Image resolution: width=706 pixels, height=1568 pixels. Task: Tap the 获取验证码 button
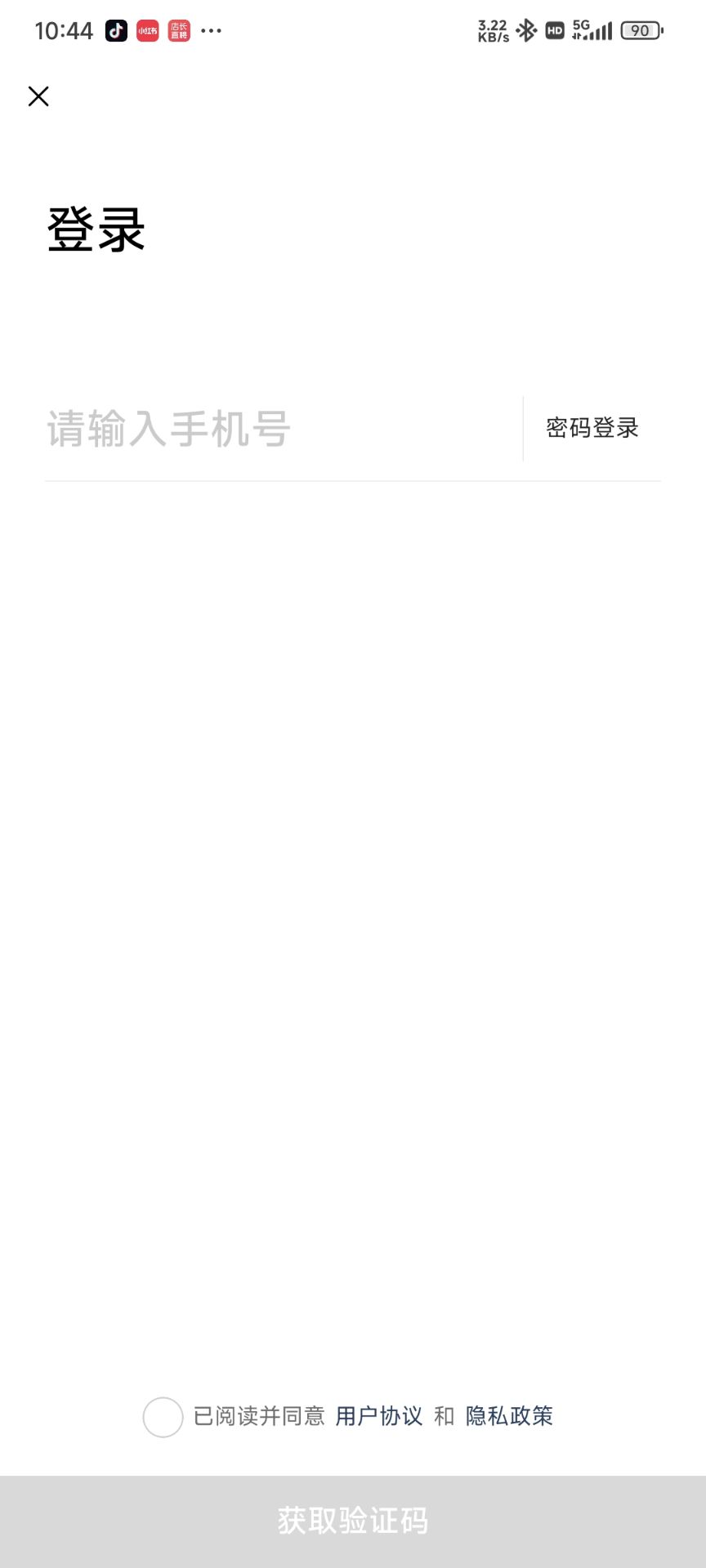(x=353, y=1521)
